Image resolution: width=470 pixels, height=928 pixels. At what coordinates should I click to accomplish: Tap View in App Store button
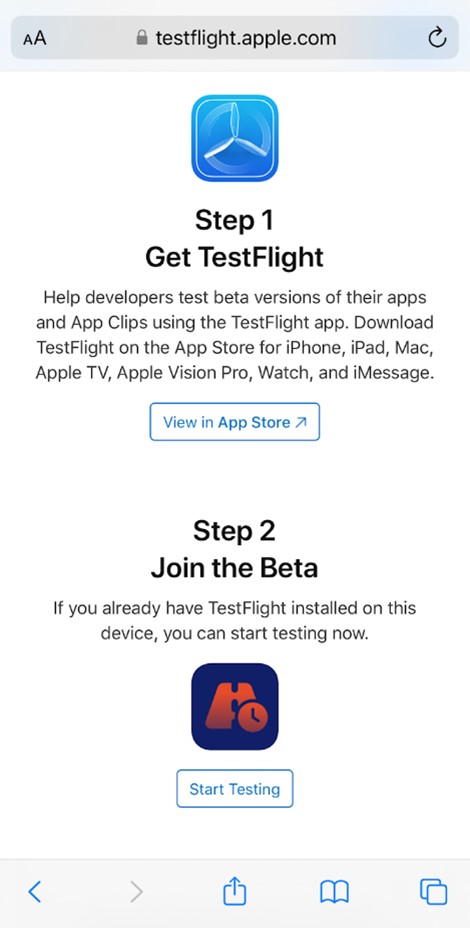[235, 422]
